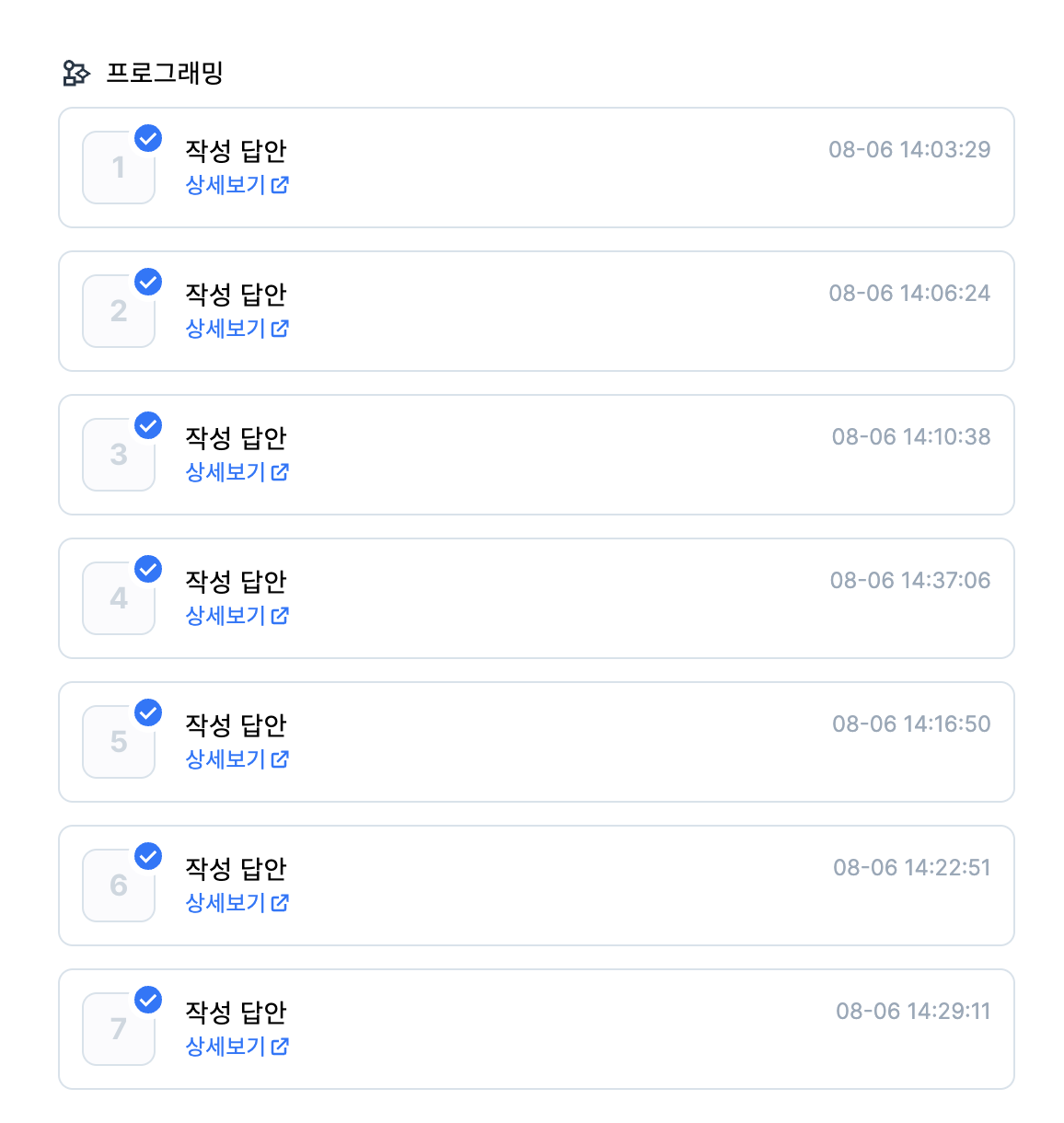This screenshot has width=1064, height=1123.
Task: Tap 상세보기 for answer 7
Action: [237, 1047]
